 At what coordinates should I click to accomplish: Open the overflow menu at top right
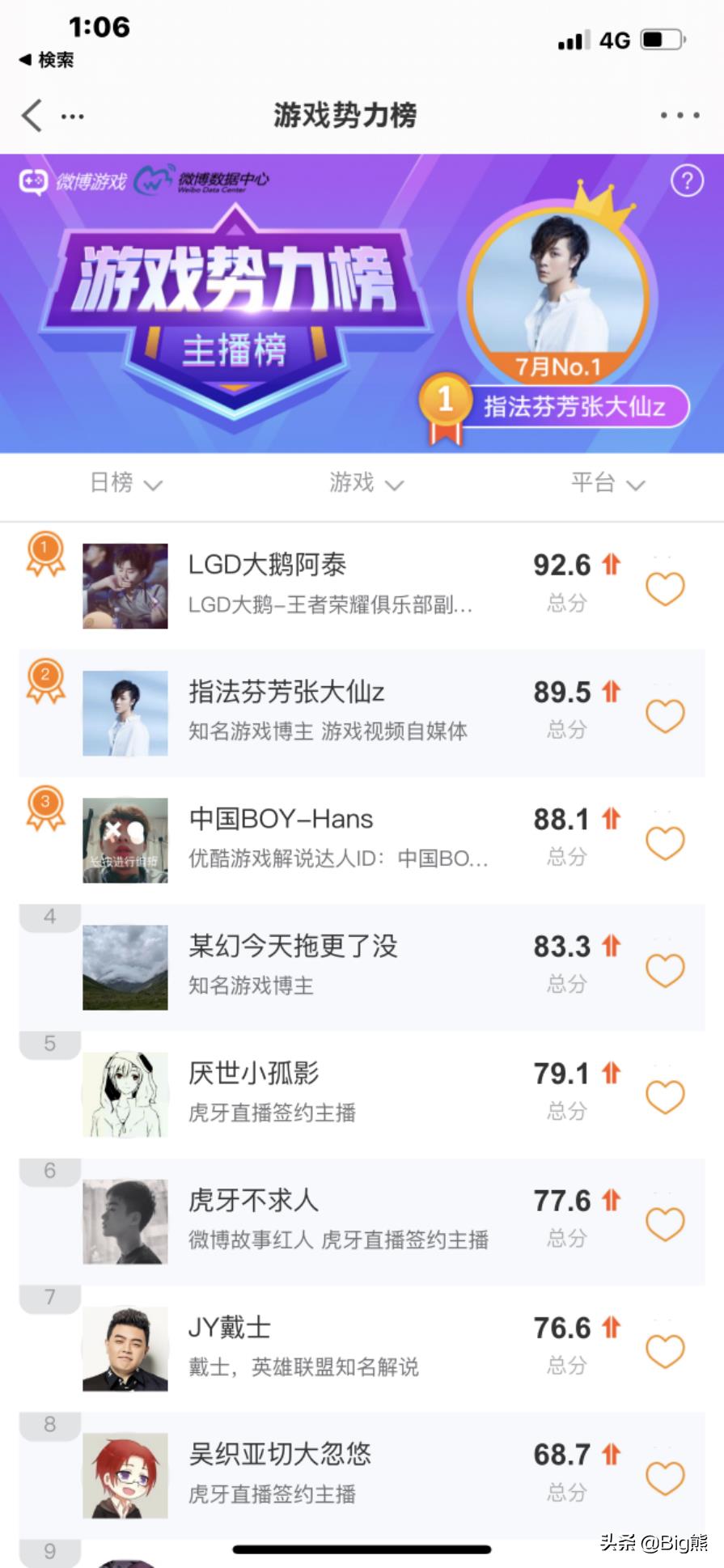tap(680, 116)
